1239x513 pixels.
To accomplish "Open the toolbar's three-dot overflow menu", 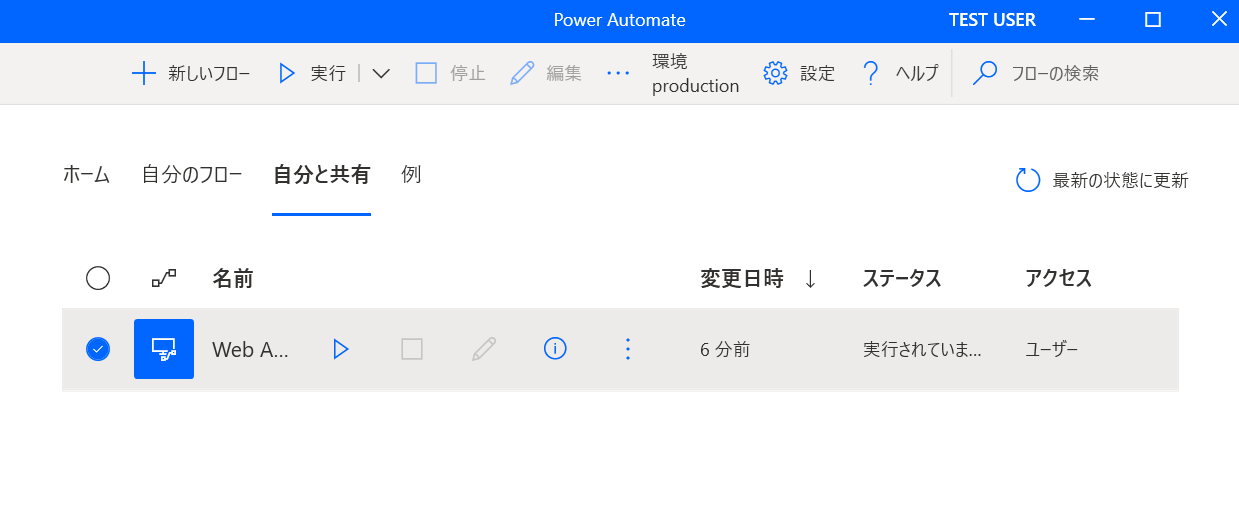I will 619,73.
